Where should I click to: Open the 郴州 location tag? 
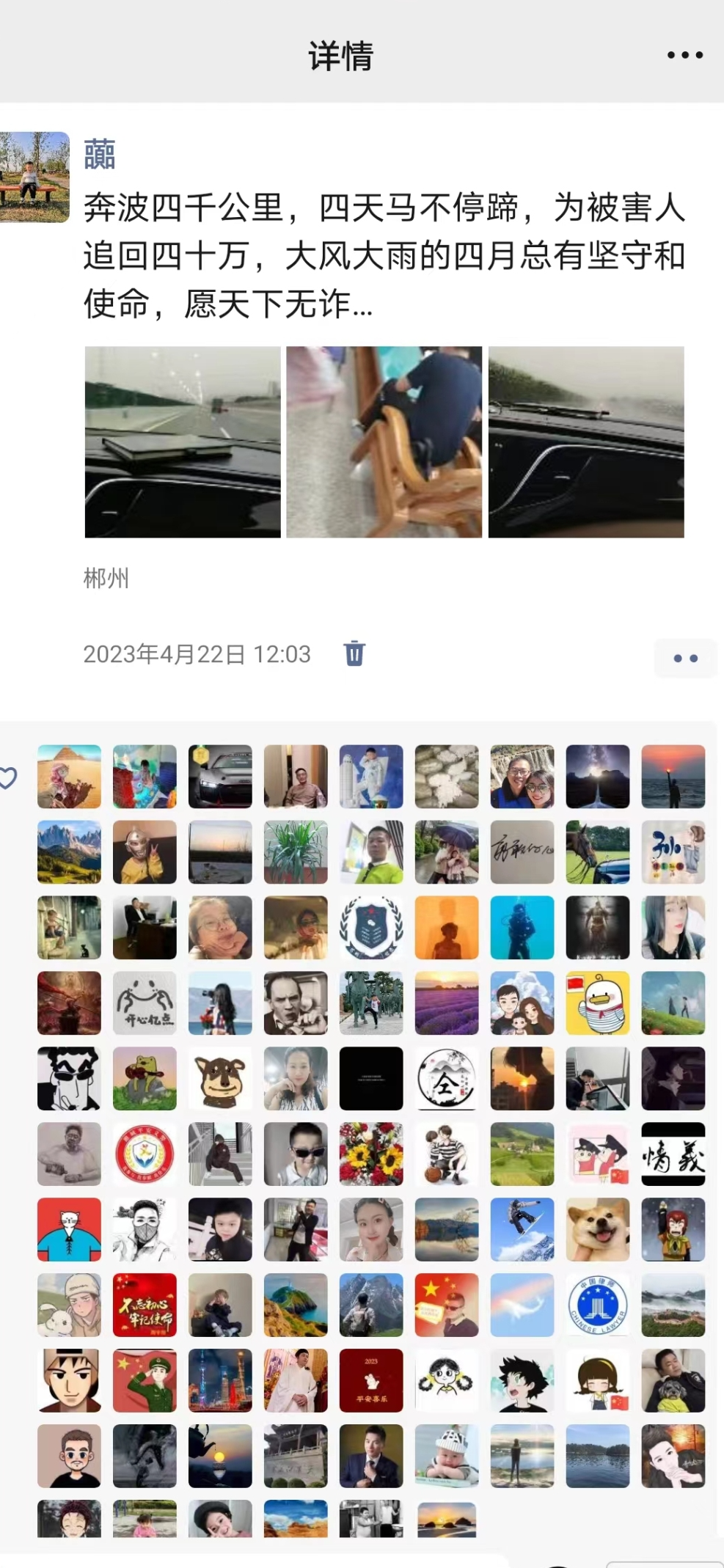(106, 579)
